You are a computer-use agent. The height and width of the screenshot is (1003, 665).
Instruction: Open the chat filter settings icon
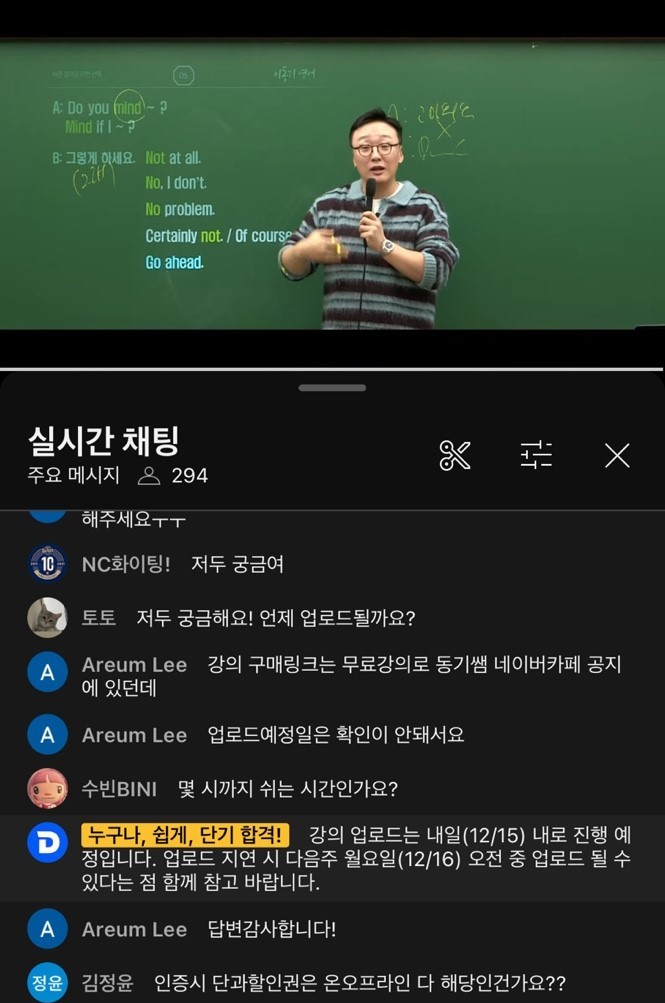[x=536, y=456]
